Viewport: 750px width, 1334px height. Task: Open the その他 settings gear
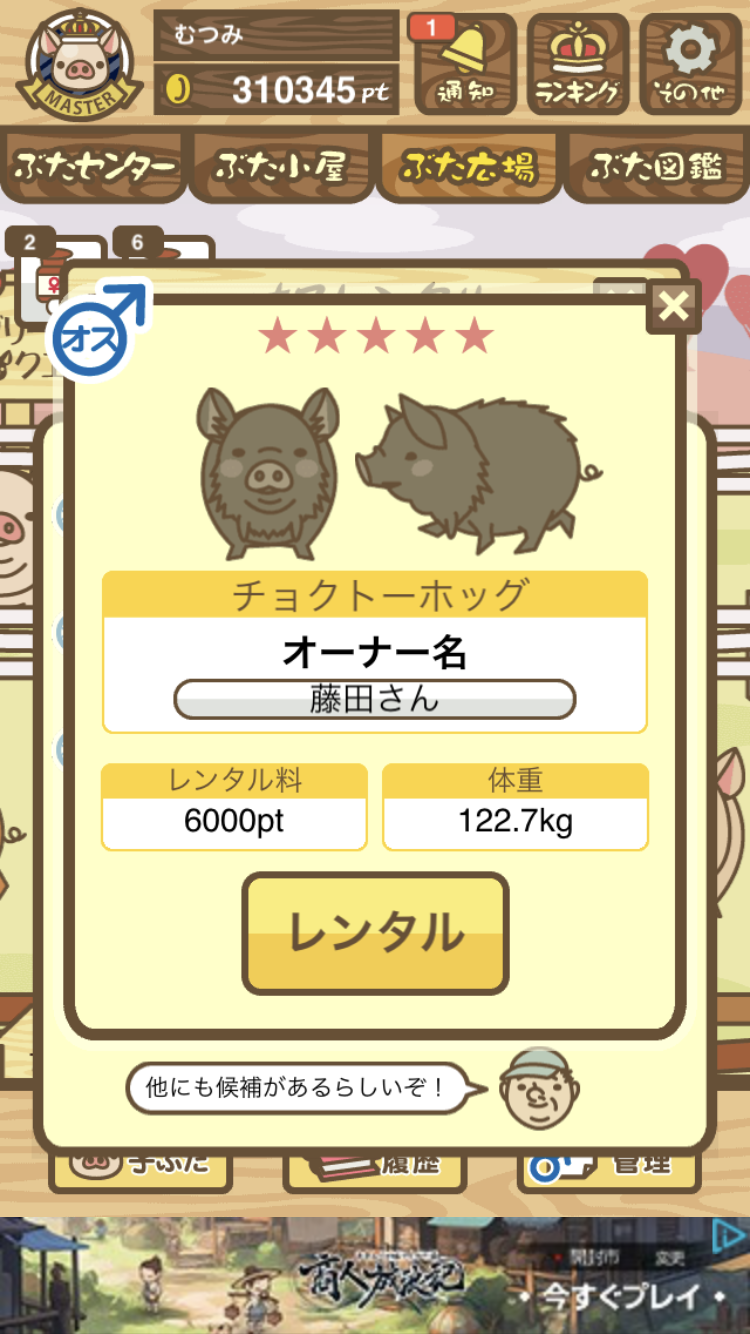[x=690, y=64]
